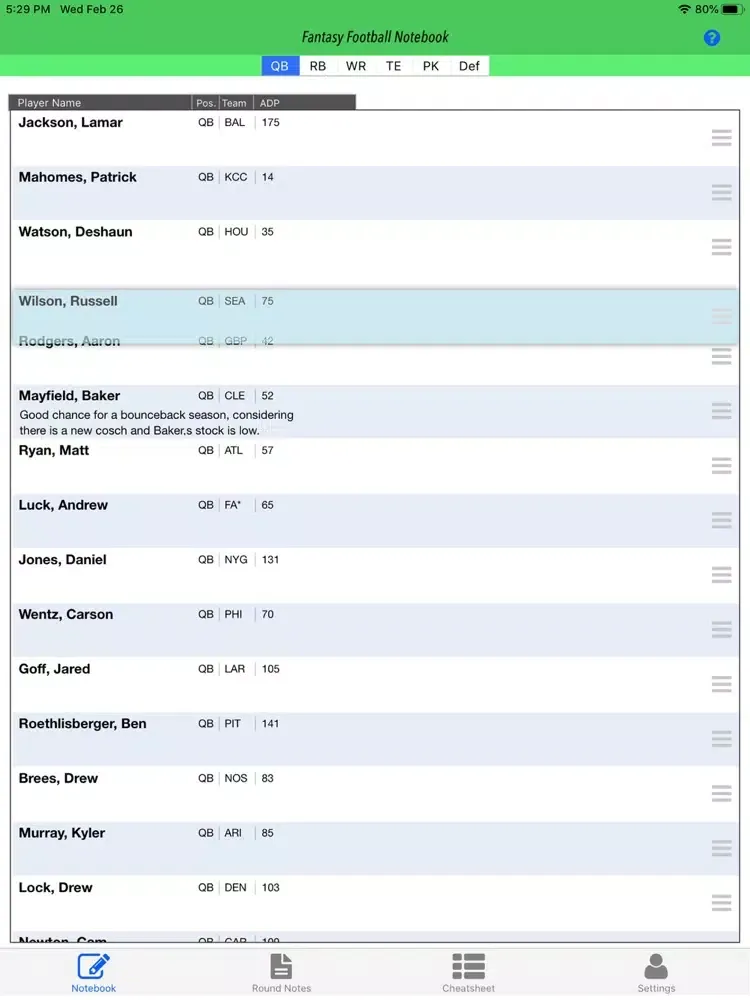Select the PK position tab
Screen dimensions: 750x1000
430,66
